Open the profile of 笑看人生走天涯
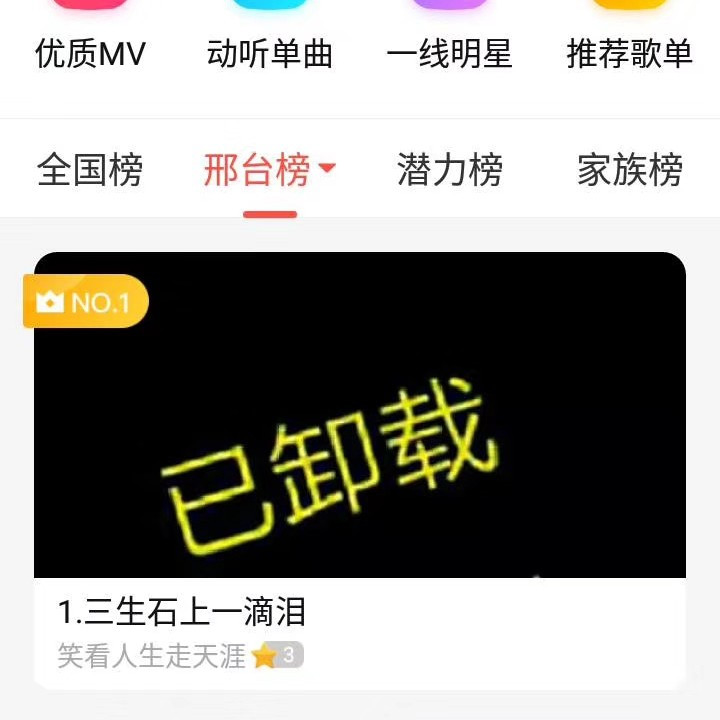The width and height of the screenshot is (720, 720). point(152,656)
